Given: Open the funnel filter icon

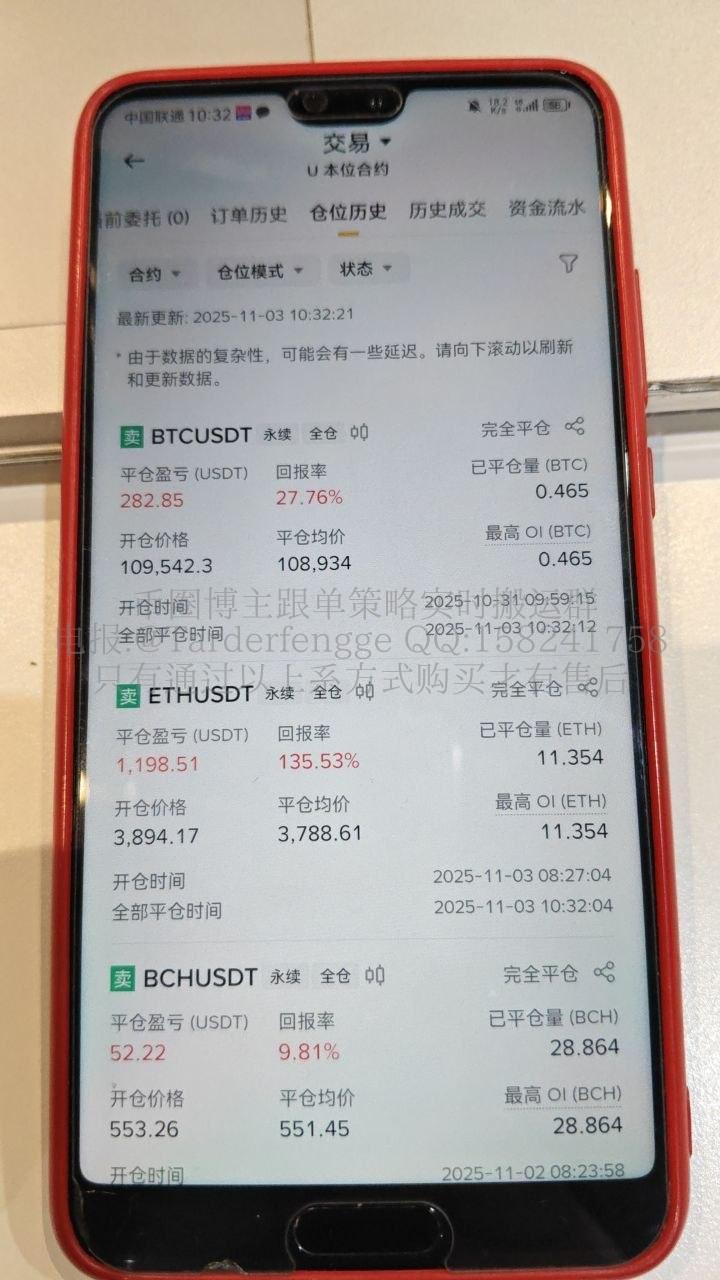Looking at the screenshot, I should [568, 264].
